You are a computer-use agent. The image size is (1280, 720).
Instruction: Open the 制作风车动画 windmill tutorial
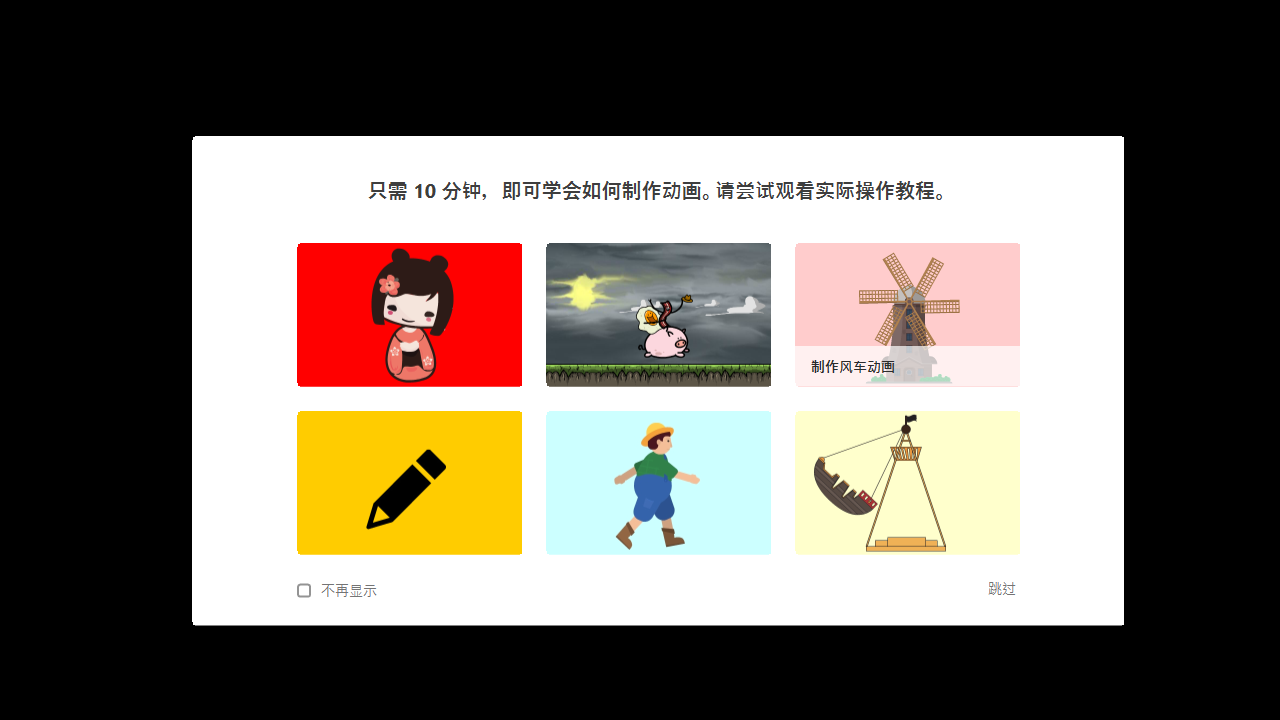(x=907, y=314)
